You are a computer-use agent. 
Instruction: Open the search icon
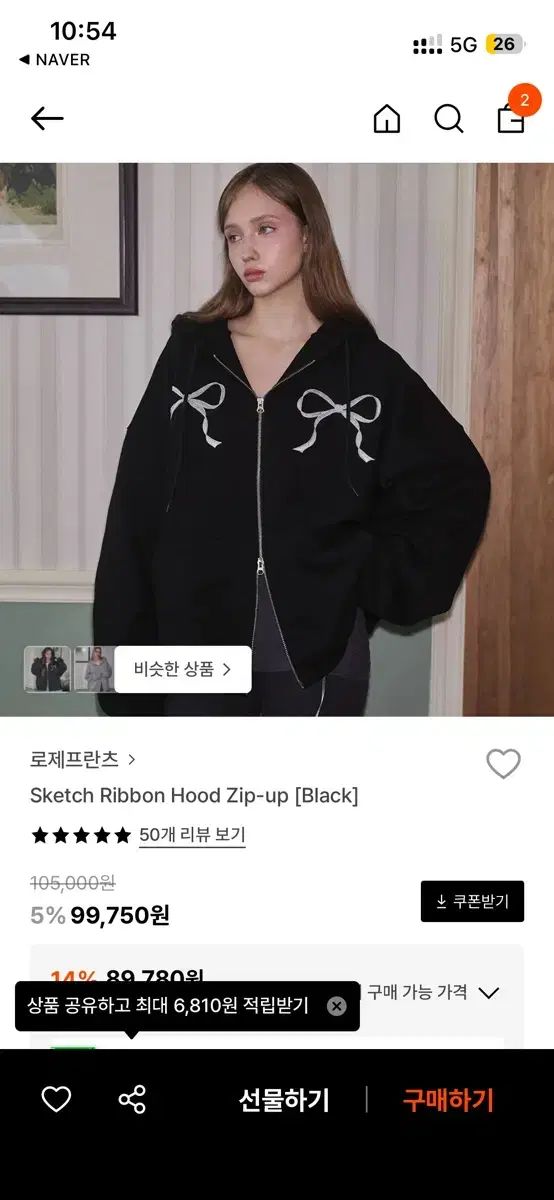pos(449,119)
